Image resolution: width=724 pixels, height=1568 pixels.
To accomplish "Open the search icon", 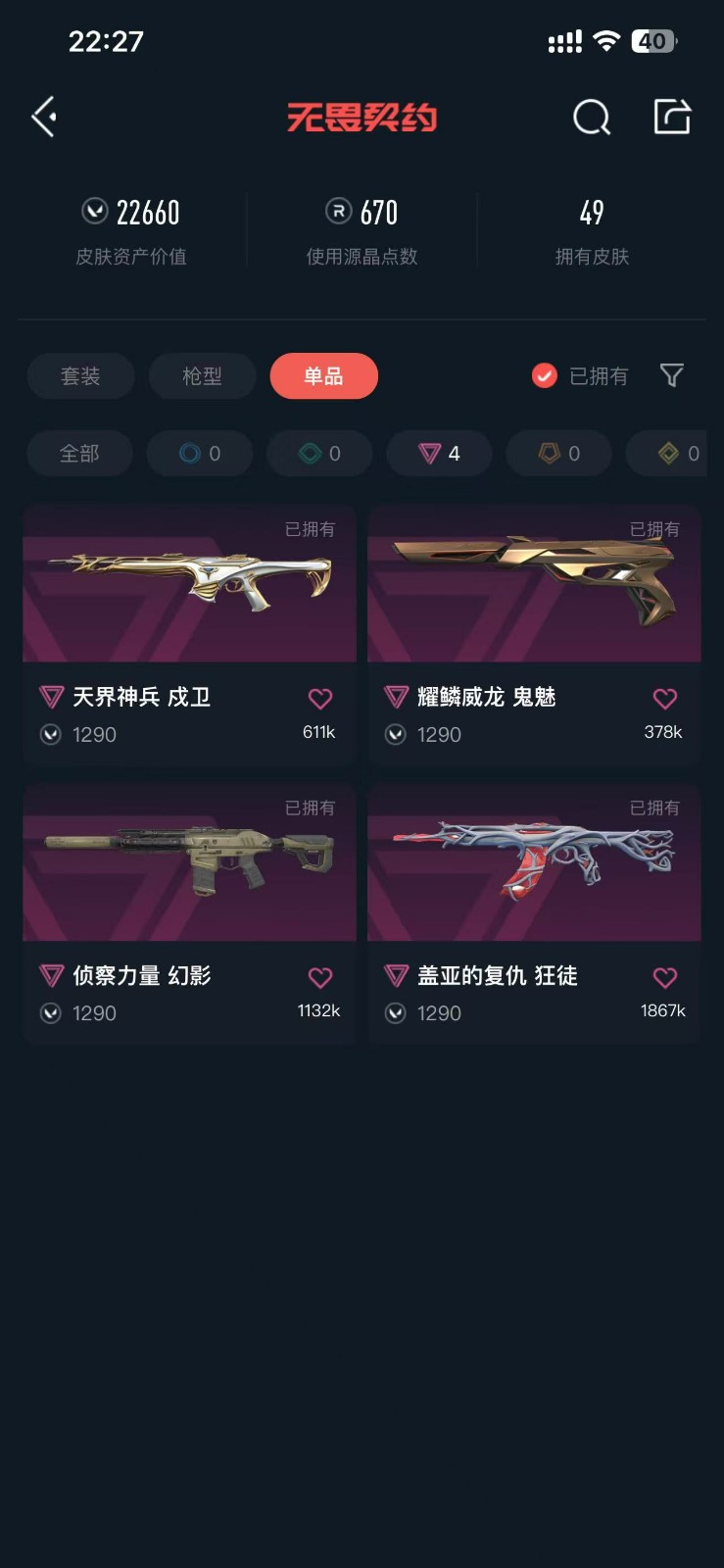I will tap(591, 118).
